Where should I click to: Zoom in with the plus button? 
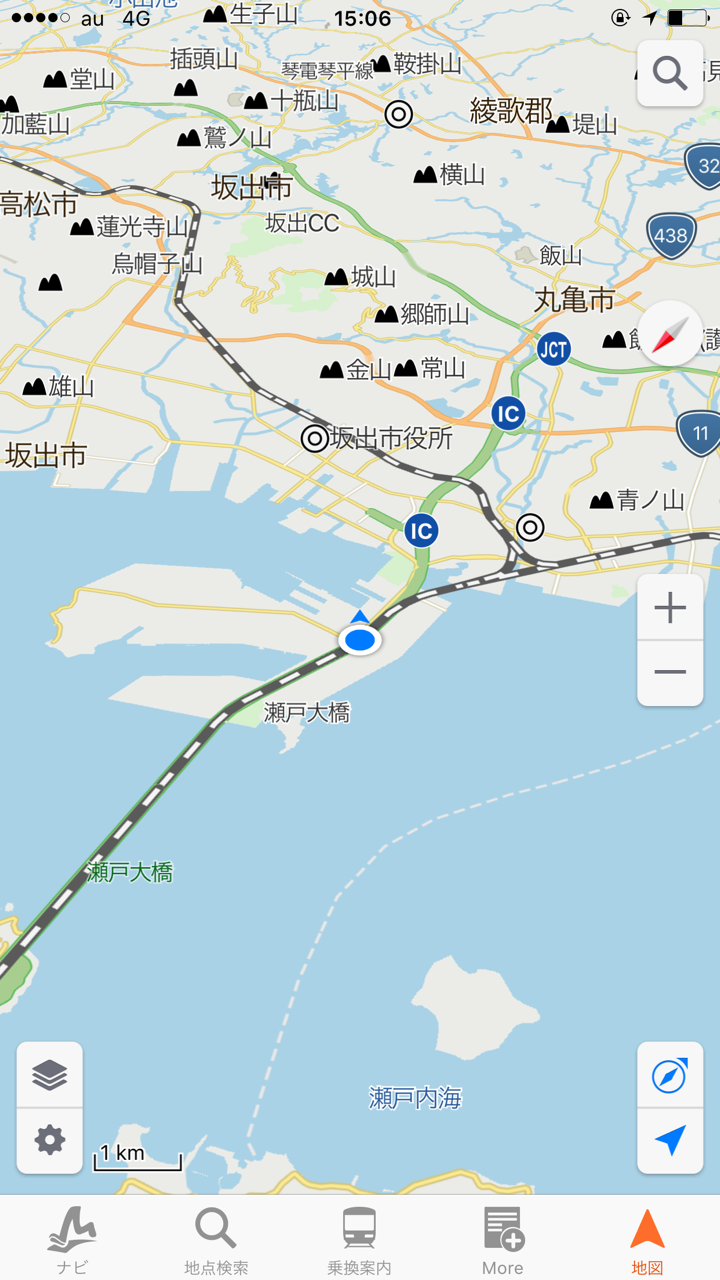[x=670, y=608]
